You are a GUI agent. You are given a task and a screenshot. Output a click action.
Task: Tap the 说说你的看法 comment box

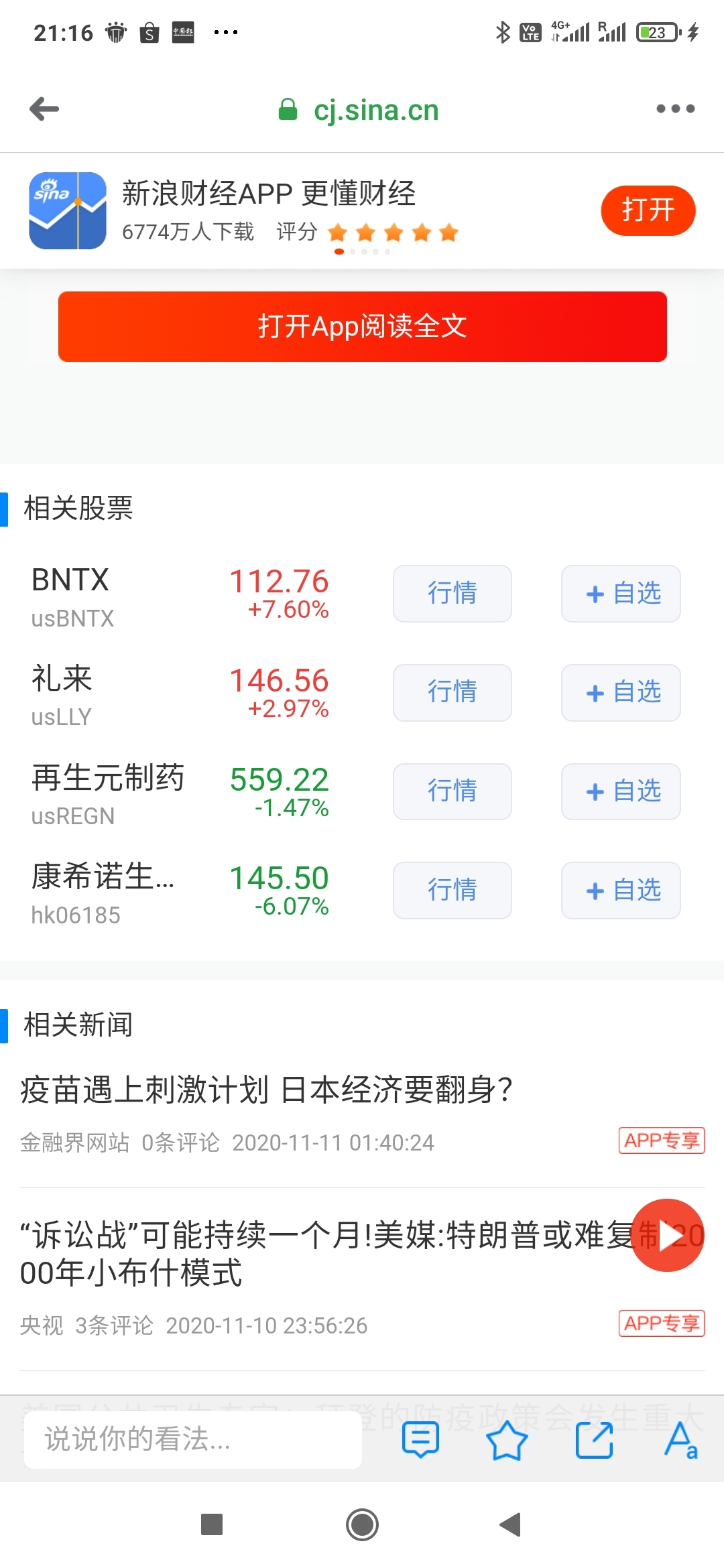(x=192, y=1439)
